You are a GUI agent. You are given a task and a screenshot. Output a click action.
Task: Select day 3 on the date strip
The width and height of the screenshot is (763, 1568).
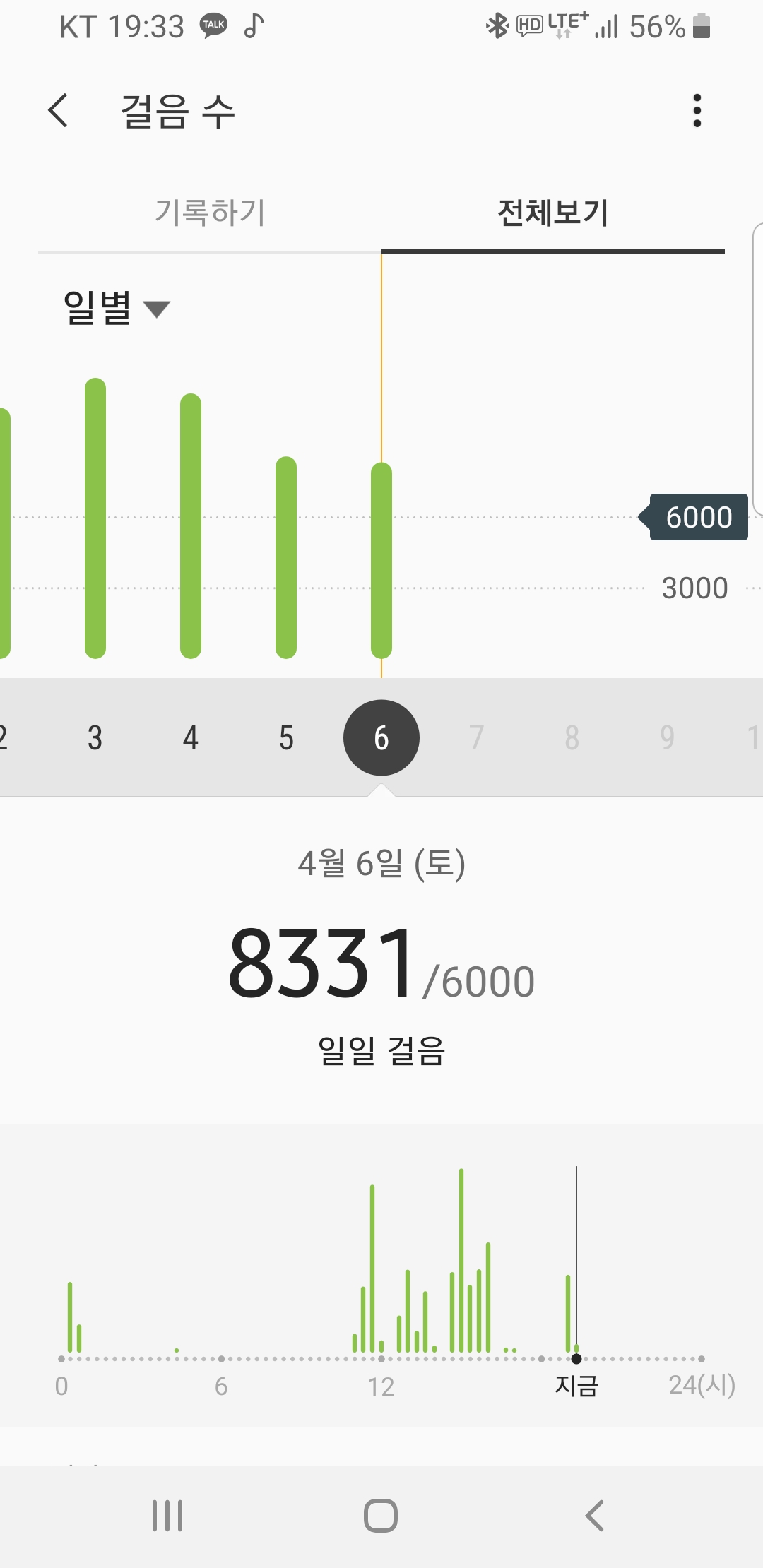pos(95,738)
